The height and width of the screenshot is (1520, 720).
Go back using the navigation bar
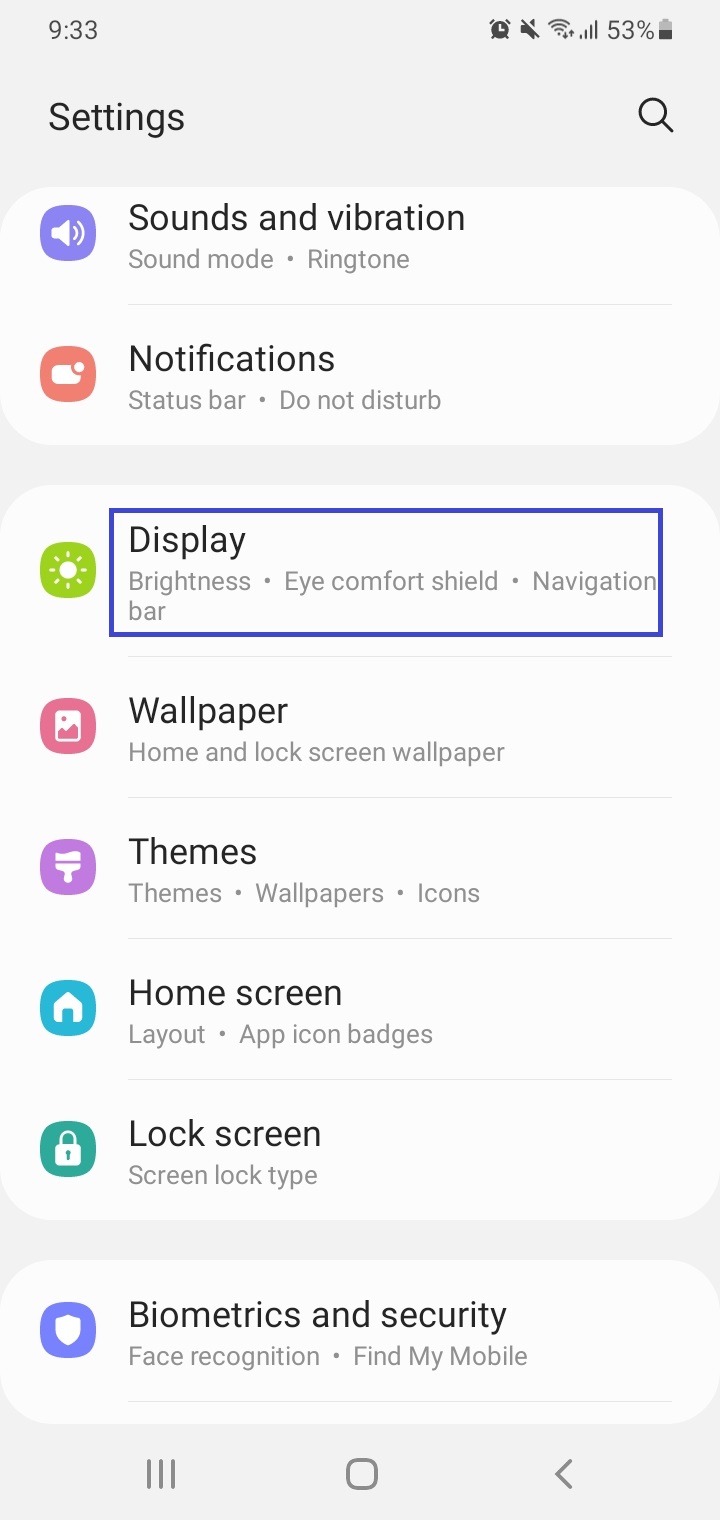[x=564, y=1473]
